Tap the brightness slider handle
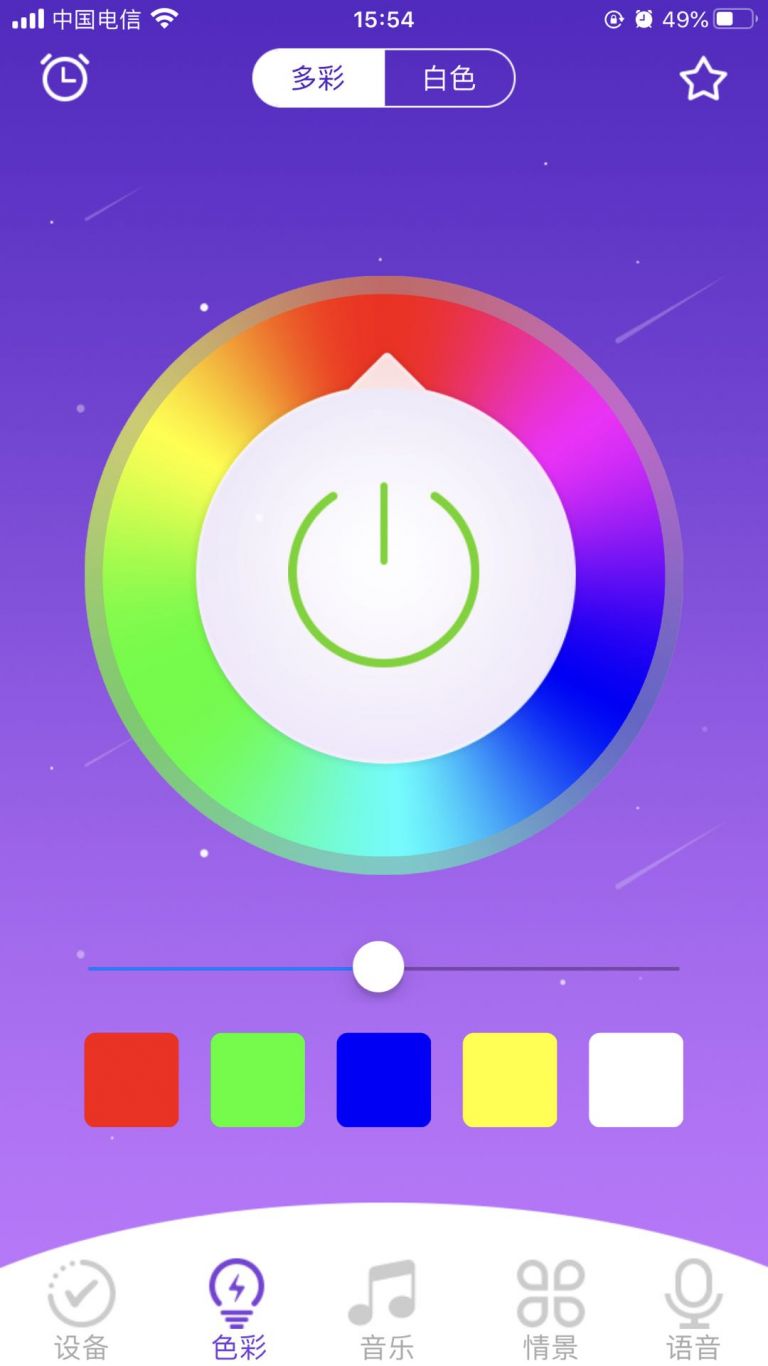The width and height of the screenshot is (768, 1366). click(x=378, y=967)
